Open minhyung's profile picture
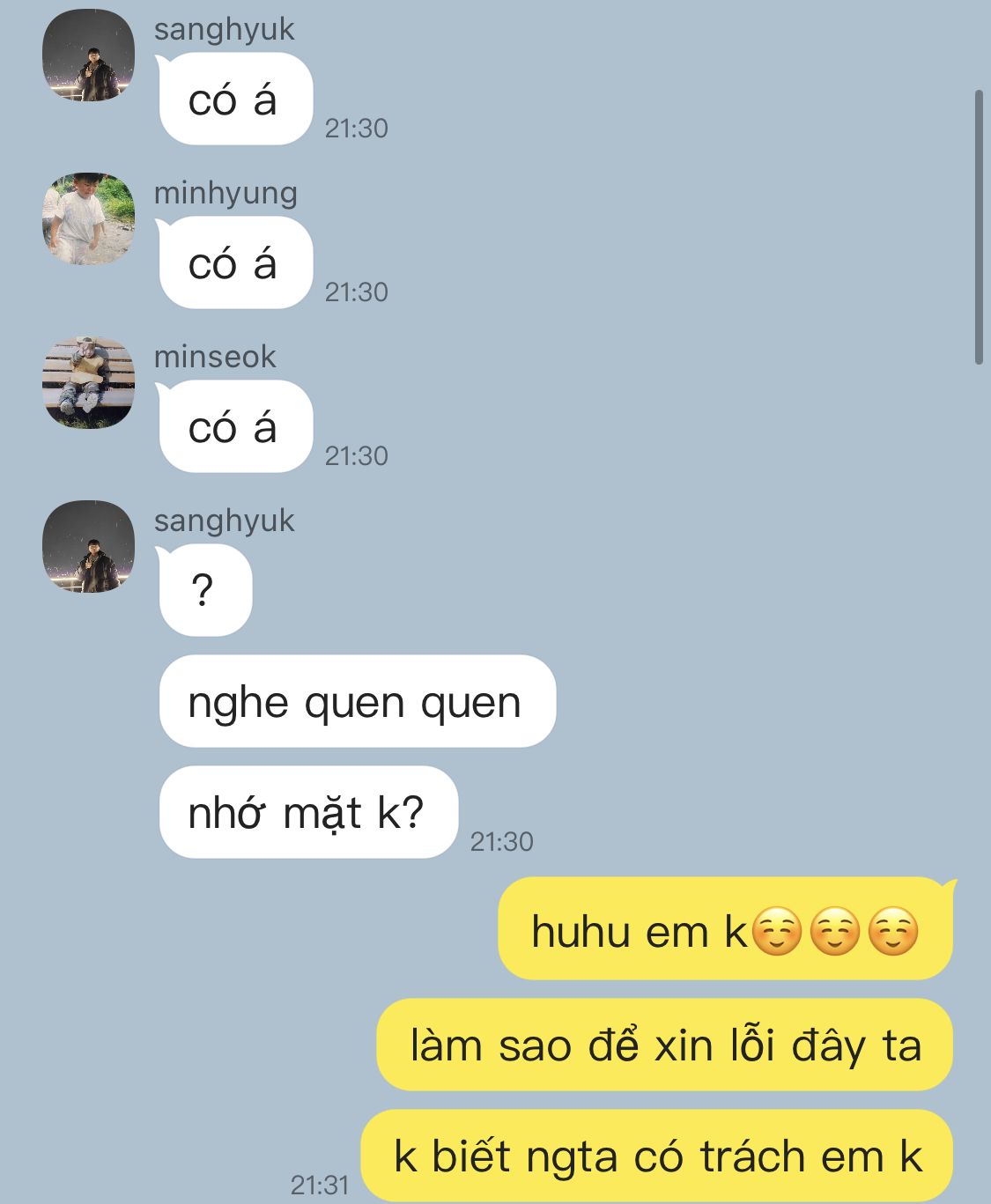 coord(88,218)
